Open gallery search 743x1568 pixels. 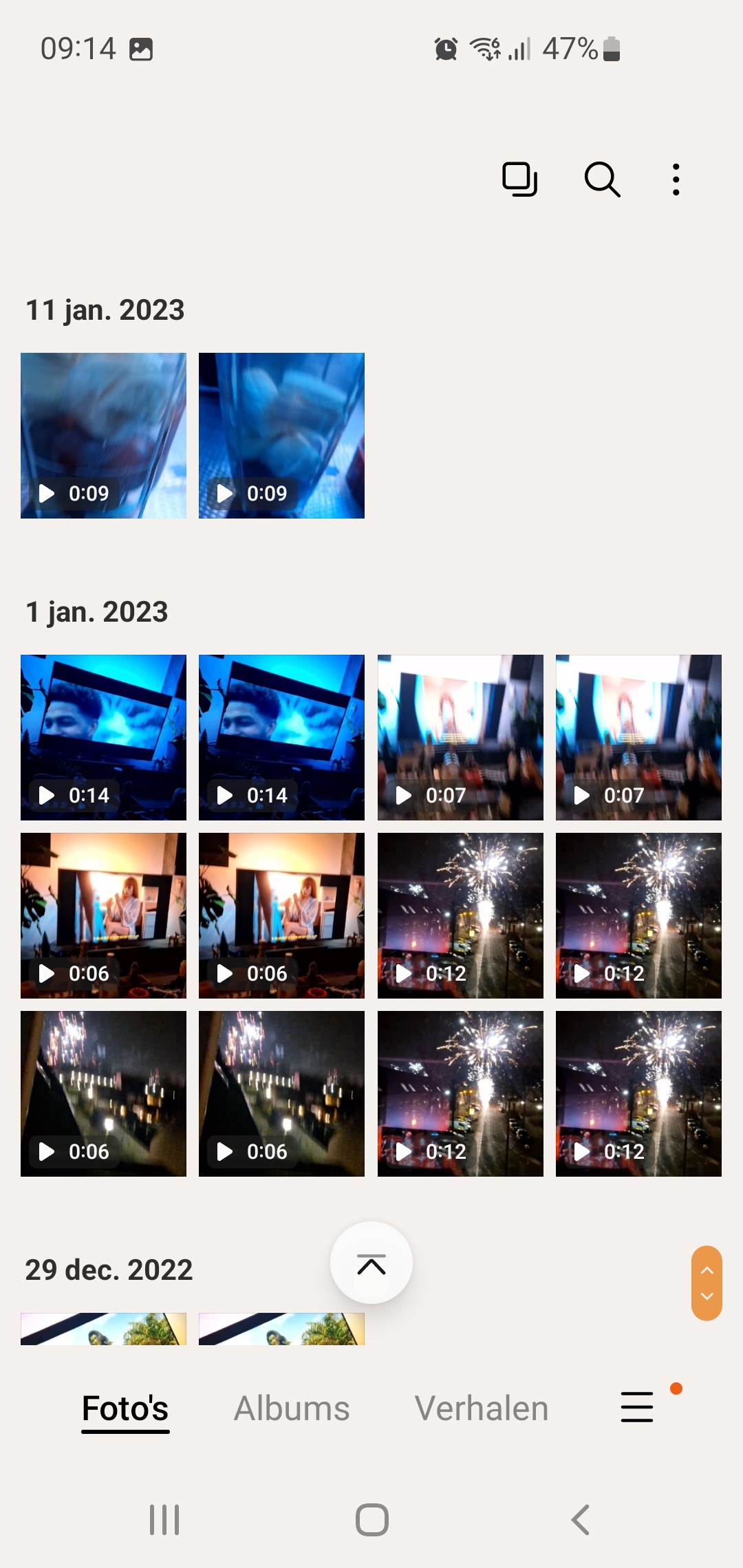click(602, 179)
